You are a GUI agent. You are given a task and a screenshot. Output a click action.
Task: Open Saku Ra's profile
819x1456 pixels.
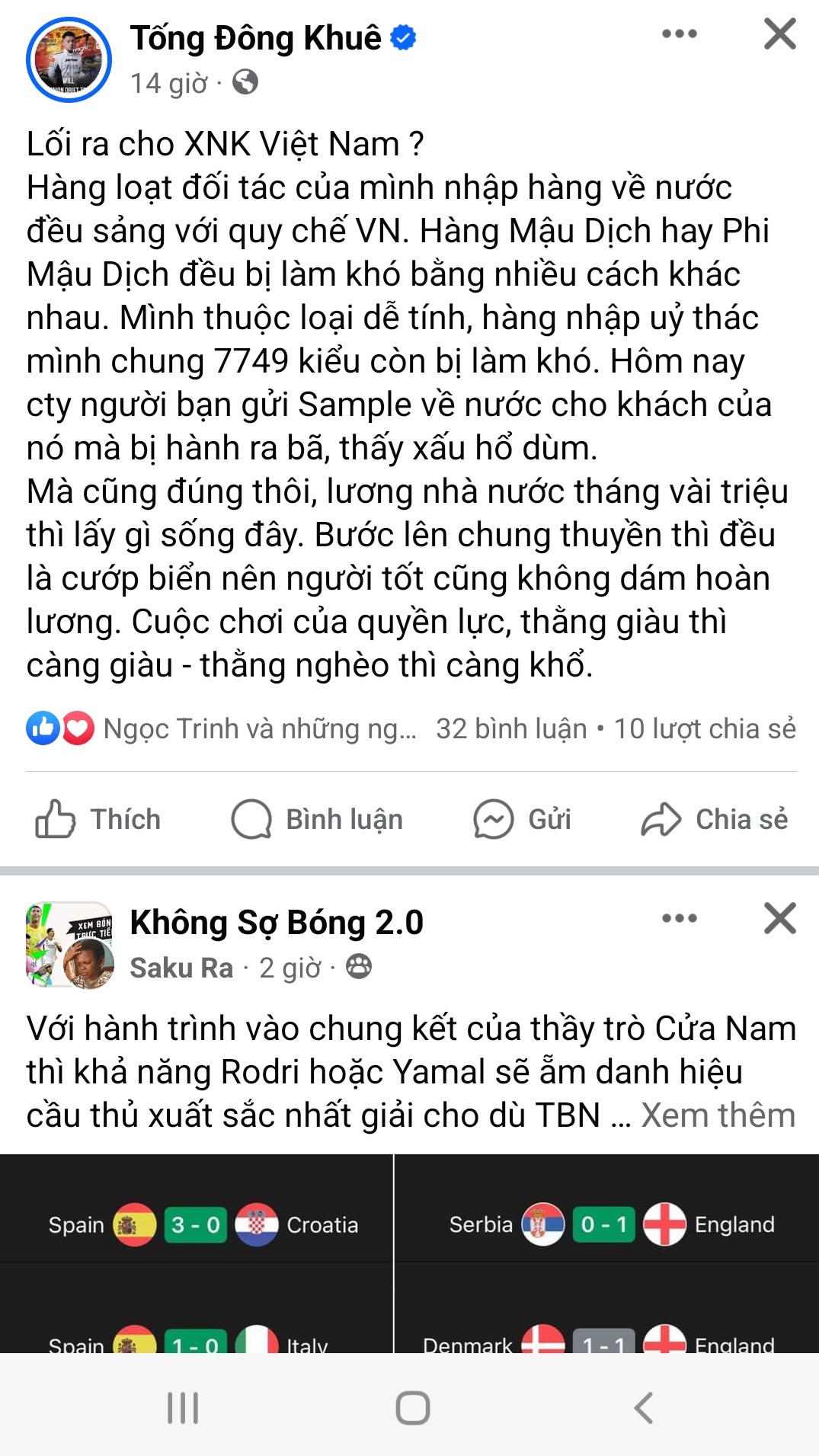181,968
